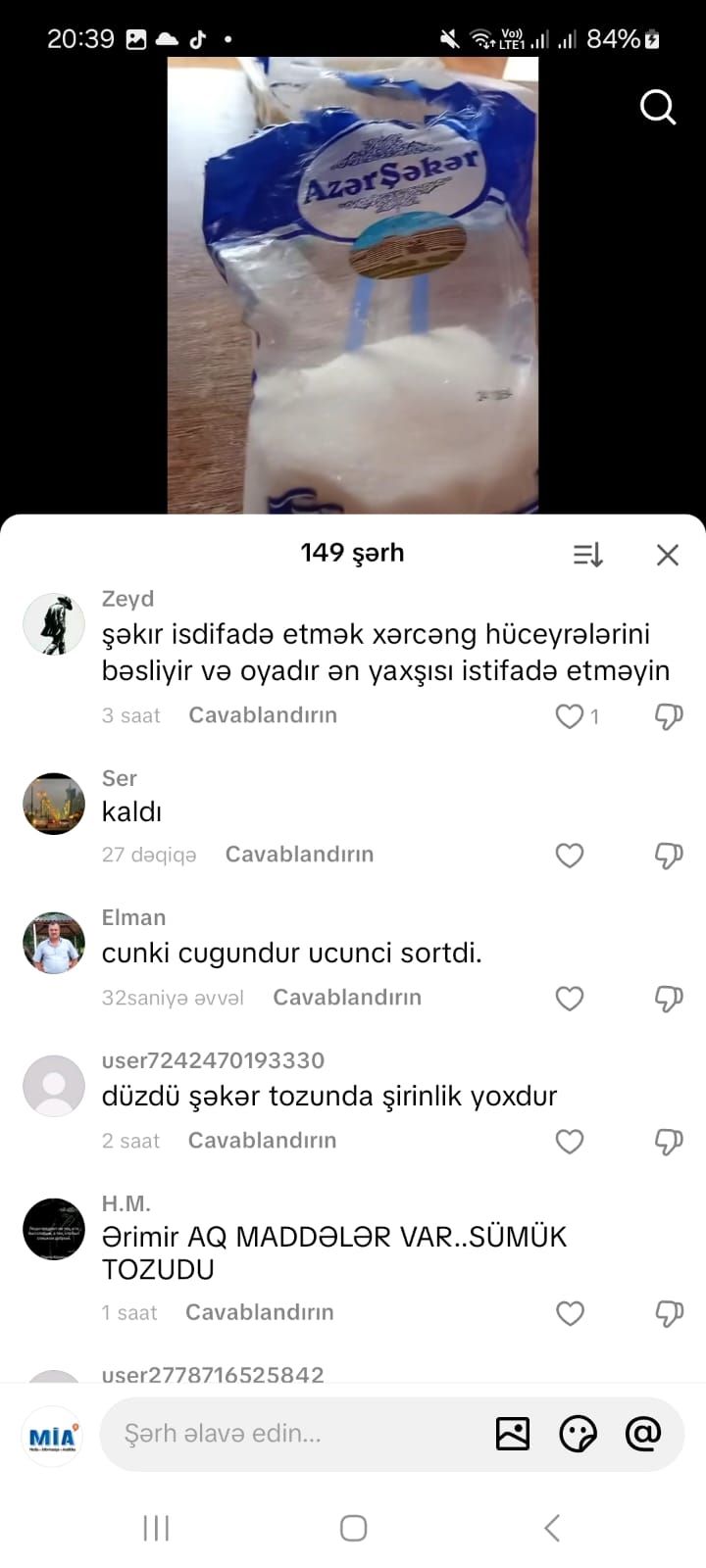Mention someone with the @ icon
706x1568 pixels.
[x=642, y=1434]
